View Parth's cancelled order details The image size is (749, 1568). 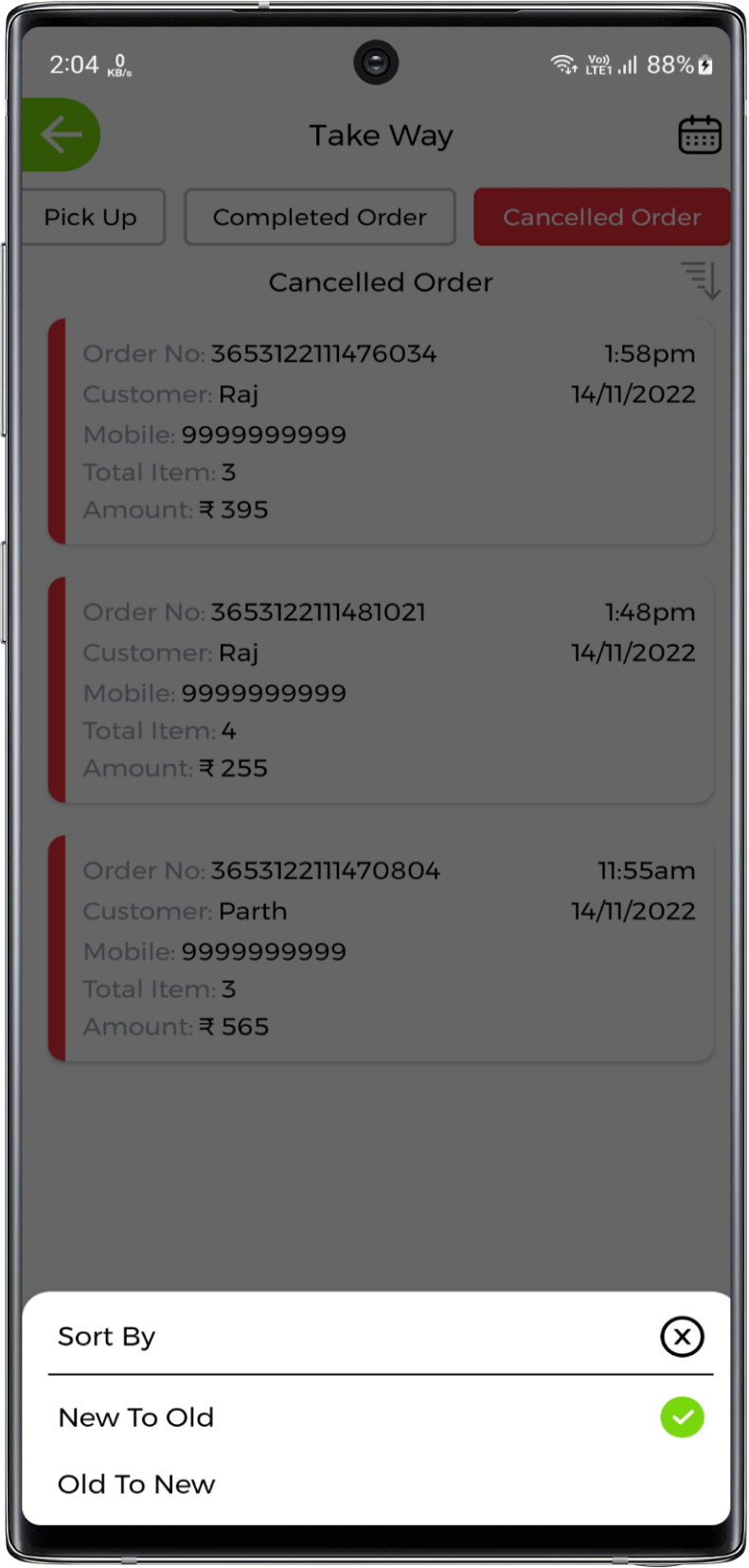381,949
